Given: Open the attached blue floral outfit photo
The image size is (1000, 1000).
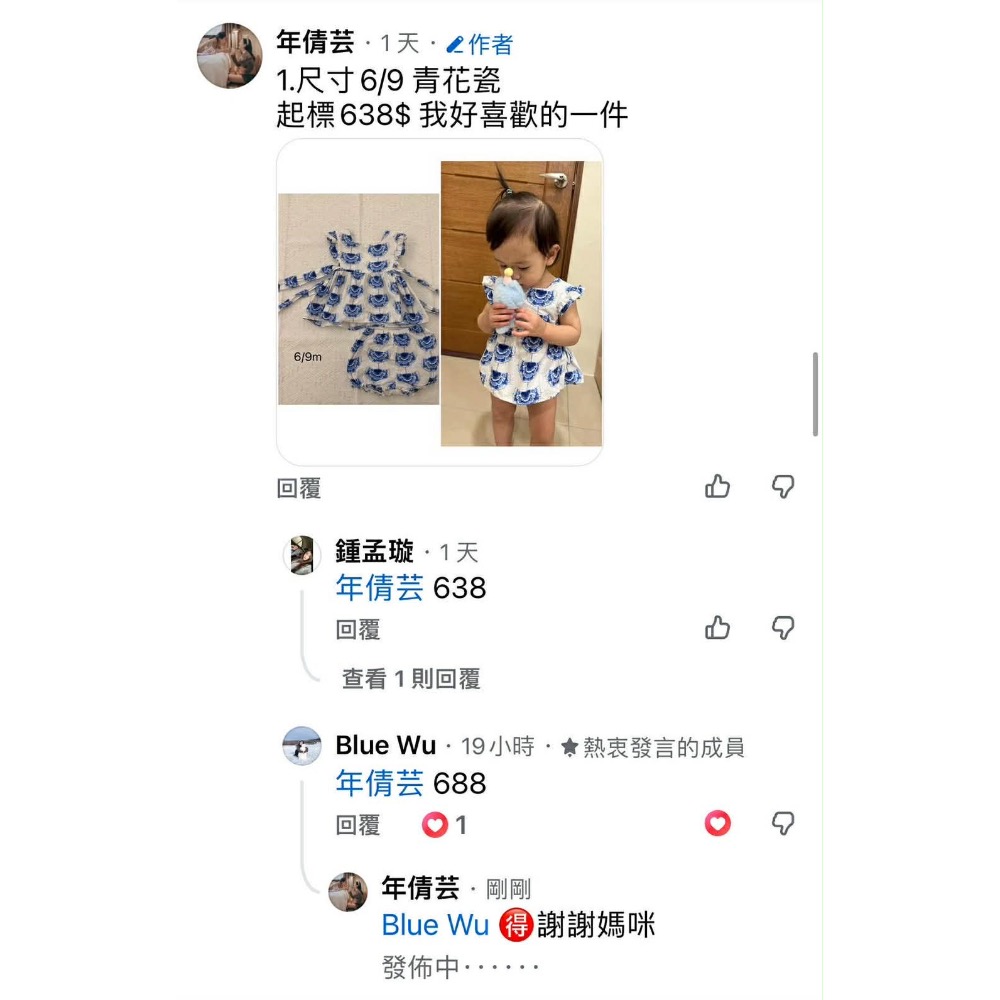Looking at the screenshot, I should 440,302.
